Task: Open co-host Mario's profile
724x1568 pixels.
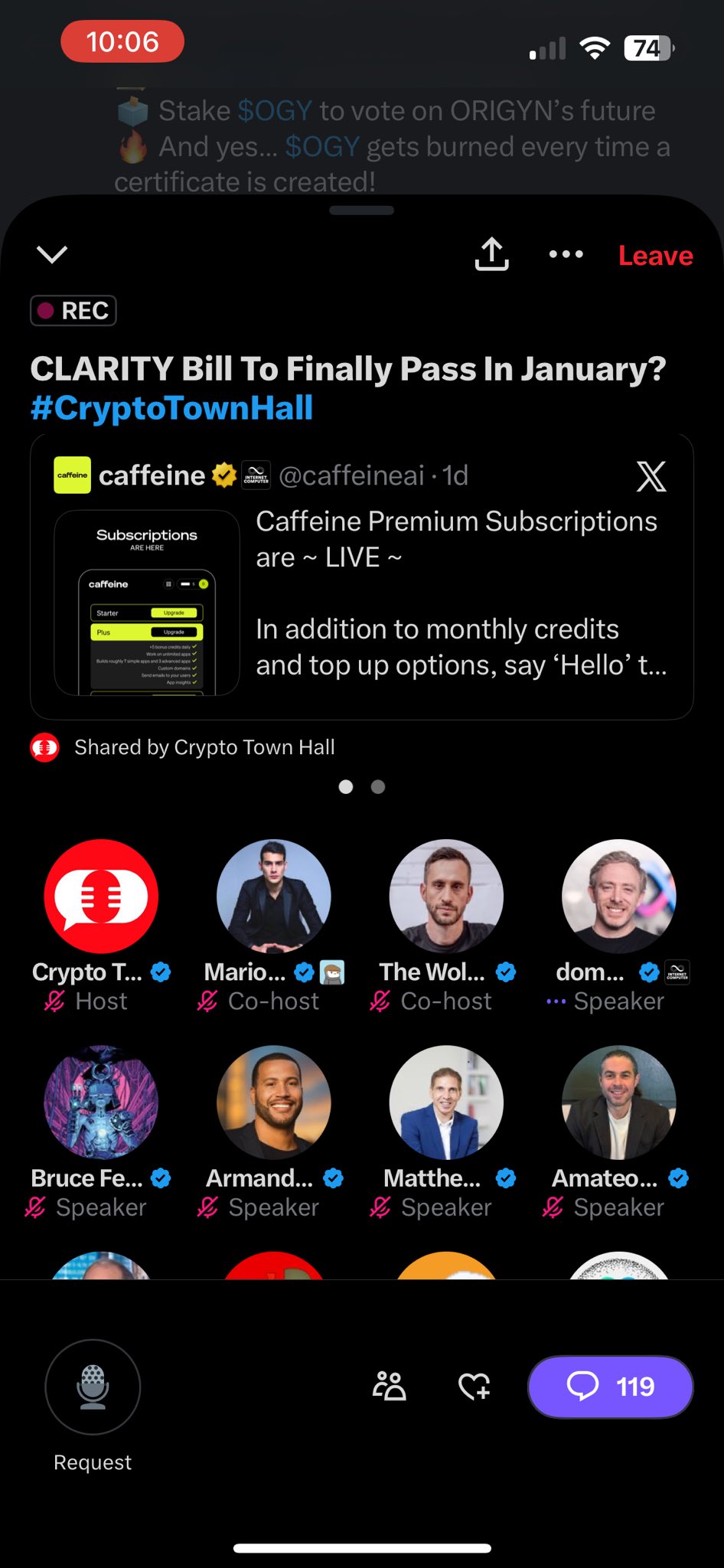Action: pos(274,897)
